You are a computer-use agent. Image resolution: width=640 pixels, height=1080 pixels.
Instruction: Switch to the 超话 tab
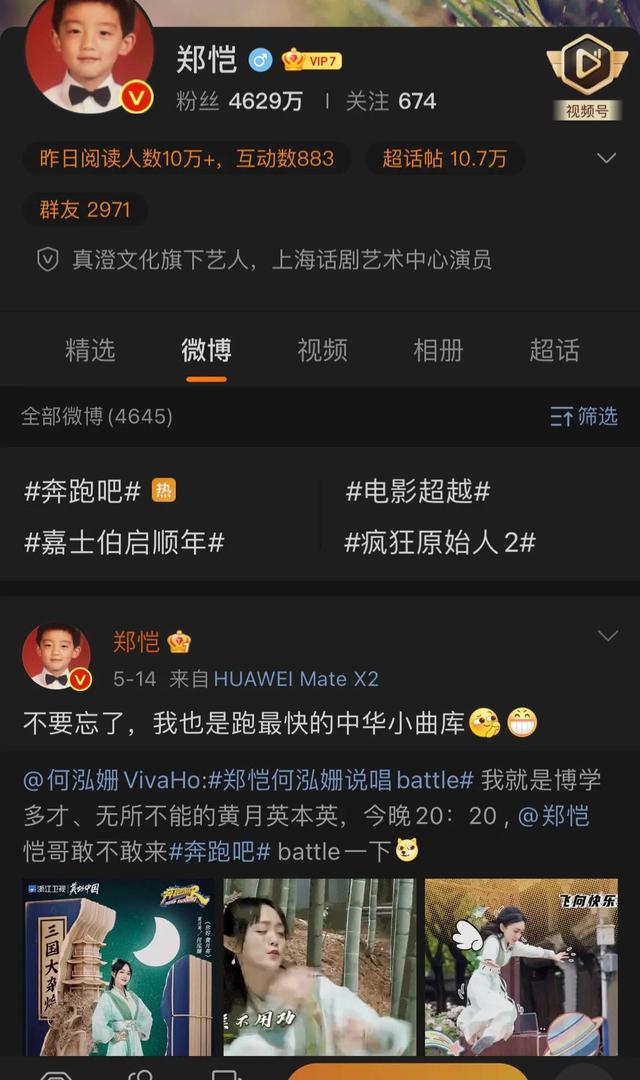(x=554, y=350)
